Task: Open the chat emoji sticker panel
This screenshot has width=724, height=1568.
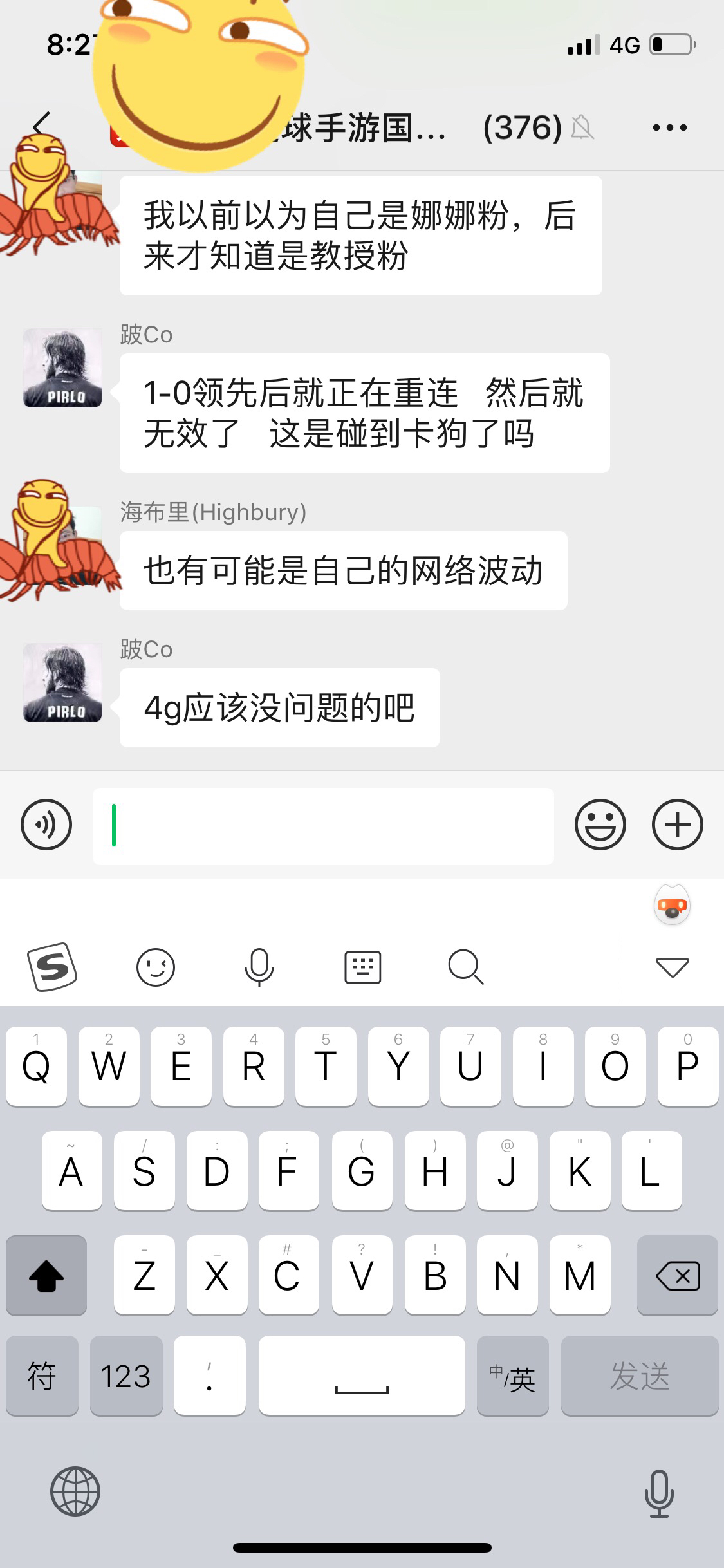Action: [600, 825]
